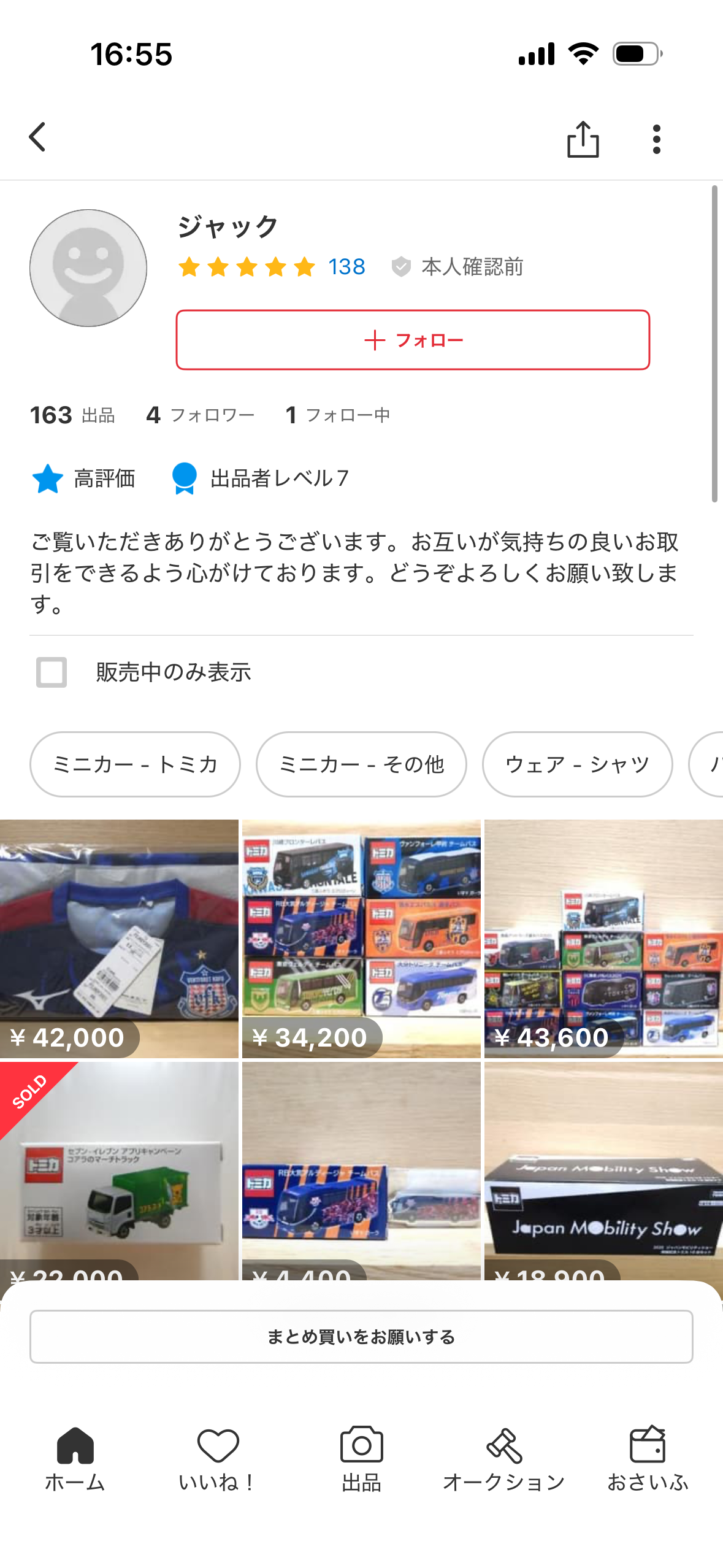Open the three-dot overflow menu

(656, 139)
